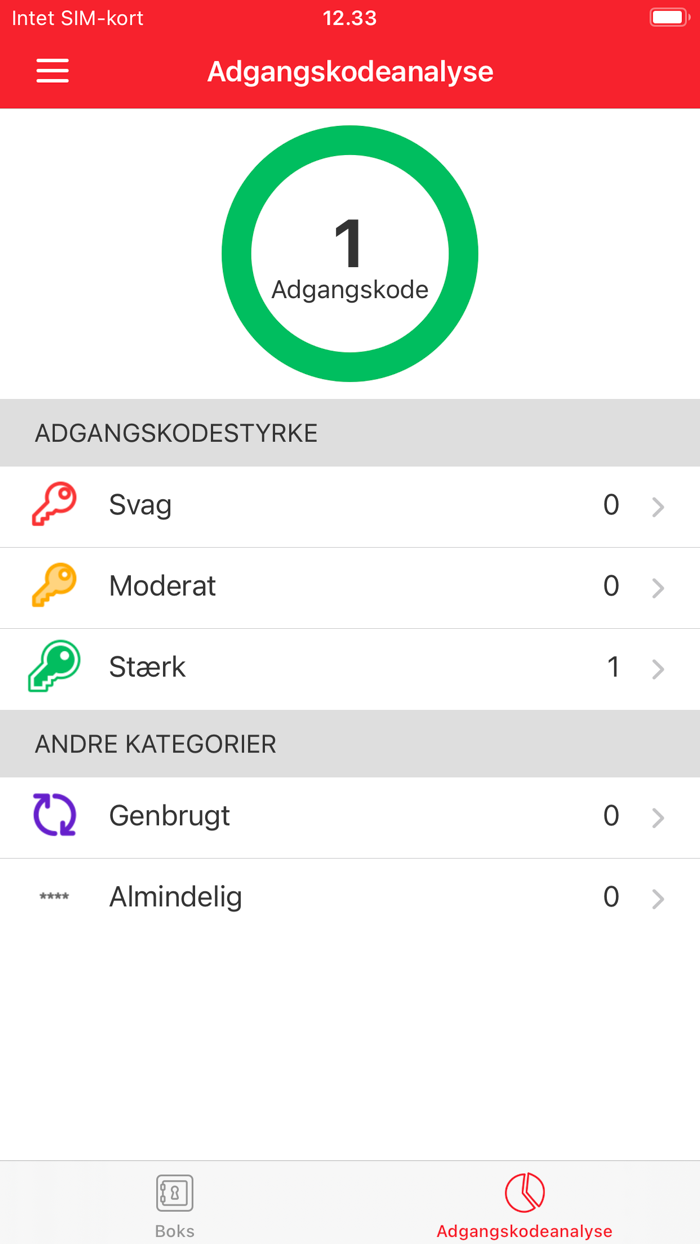
Task: Open the hamburger menu
Action: 52,71
